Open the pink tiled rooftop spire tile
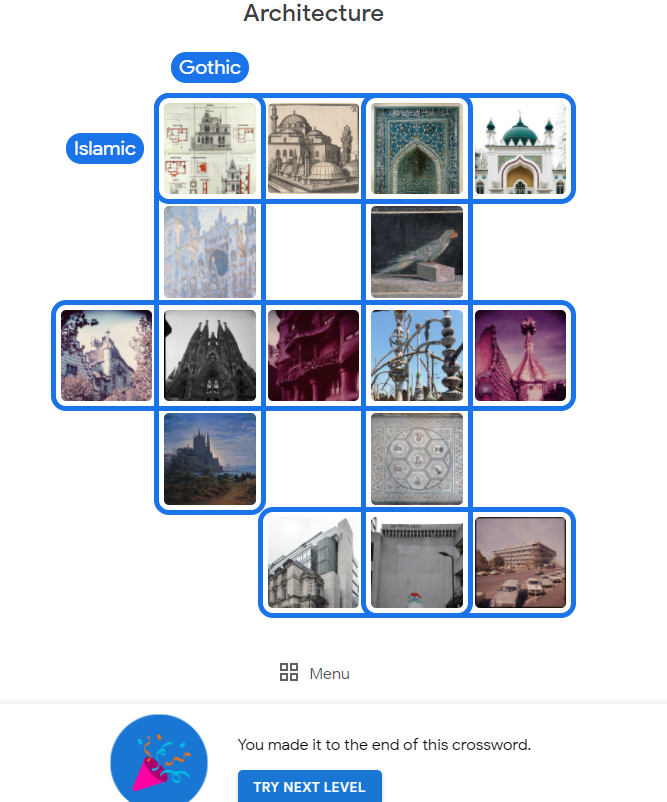667x802 pixels. (x=520, y=355)
